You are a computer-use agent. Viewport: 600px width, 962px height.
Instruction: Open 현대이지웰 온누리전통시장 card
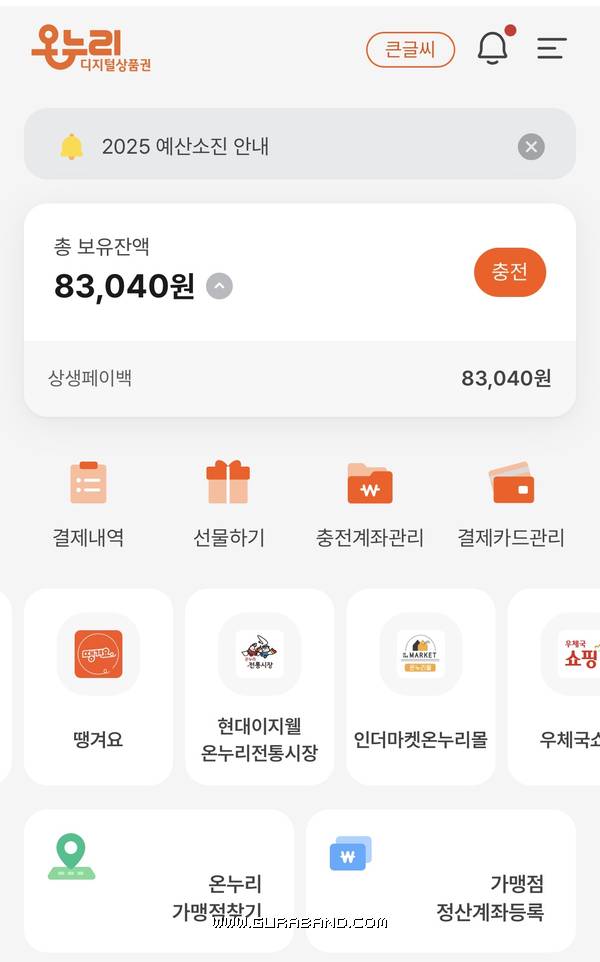pyautogui.click(x=260, y=686)
